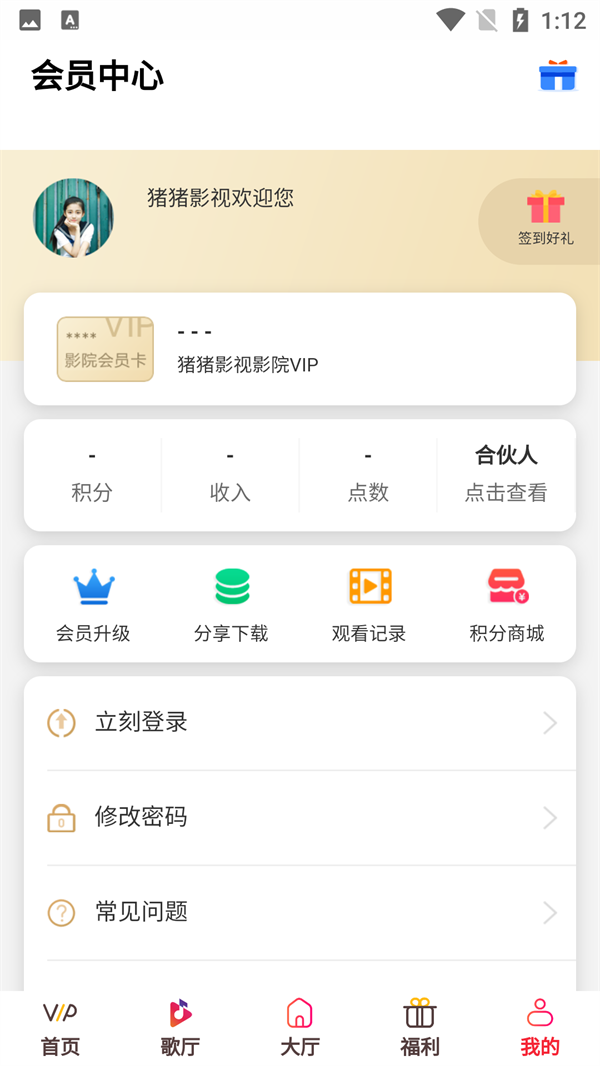Select 分享下载 share download
600x1066 pixels.
point(231,606)
